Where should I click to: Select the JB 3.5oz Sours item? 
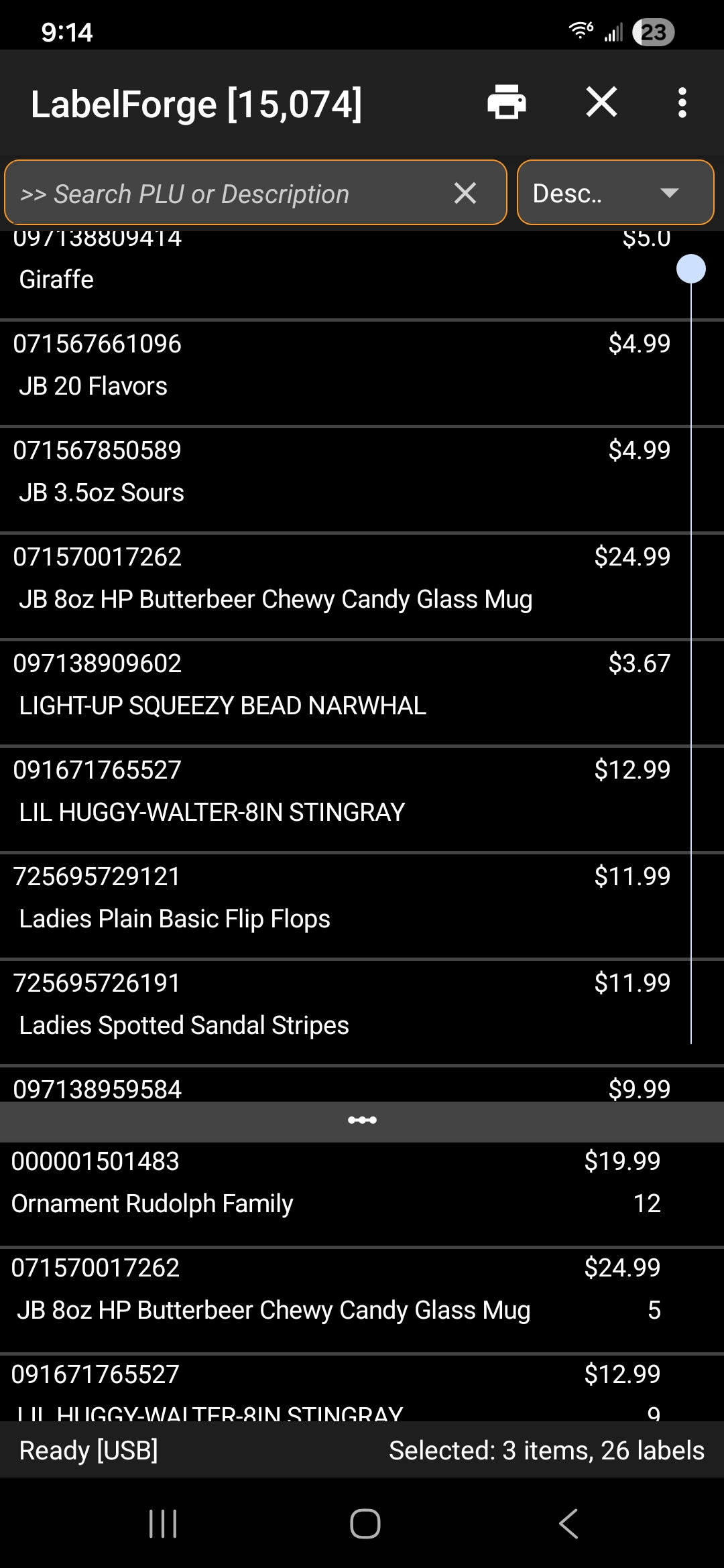(335, 472)
